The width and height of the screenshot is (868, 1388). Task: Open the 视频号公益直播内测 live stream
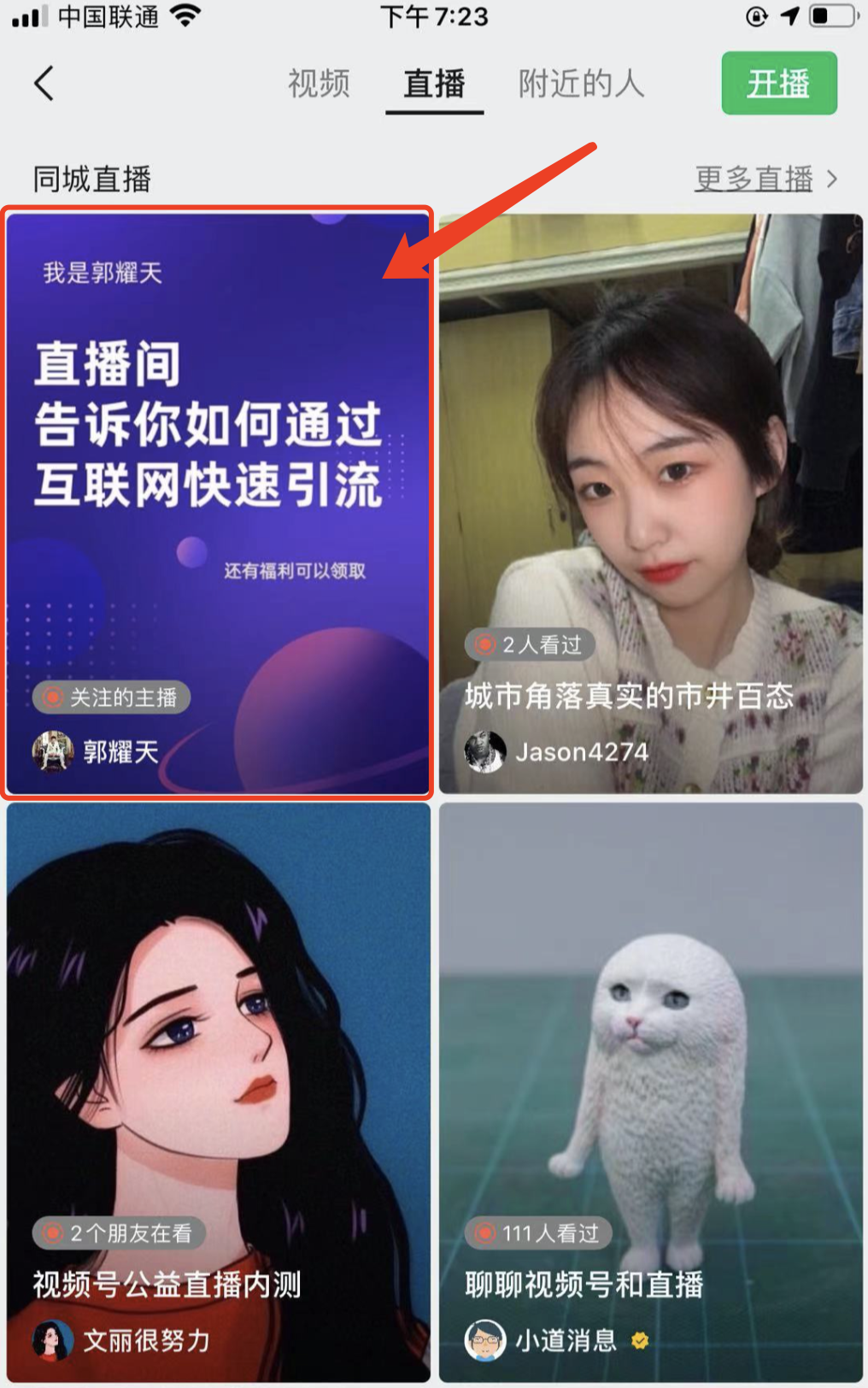coord(218,1091)
